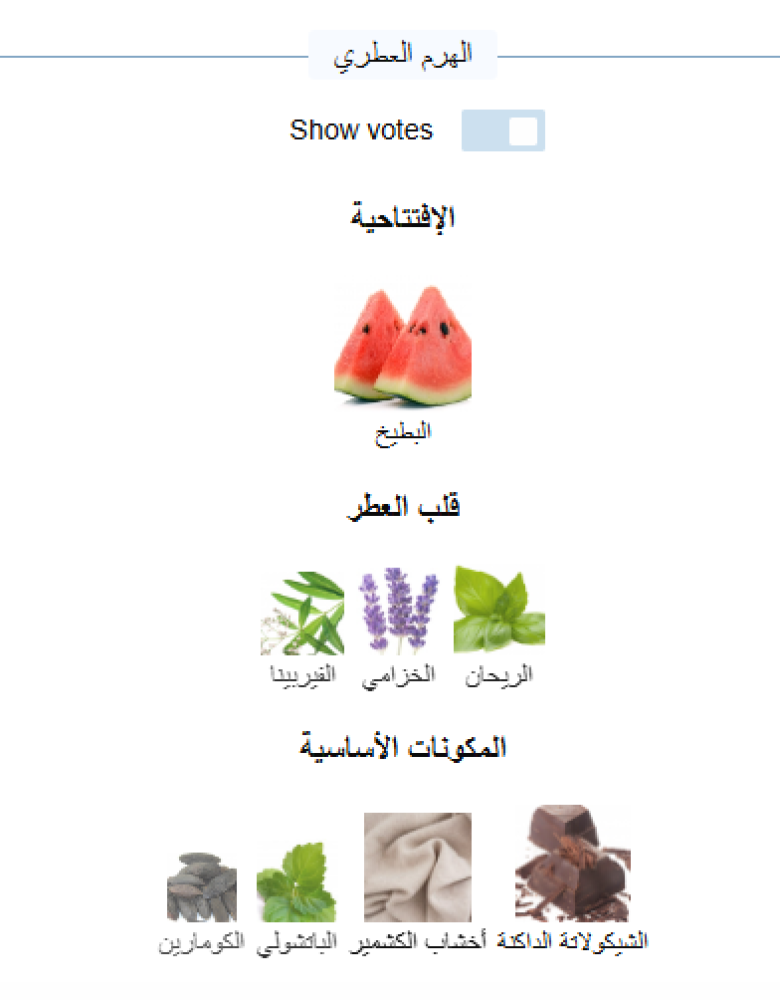This screenshot has width=780, height=1000.
Task: Open the البطيخ watermelon note
Action: pyautogui.click(x=403, y=345)
